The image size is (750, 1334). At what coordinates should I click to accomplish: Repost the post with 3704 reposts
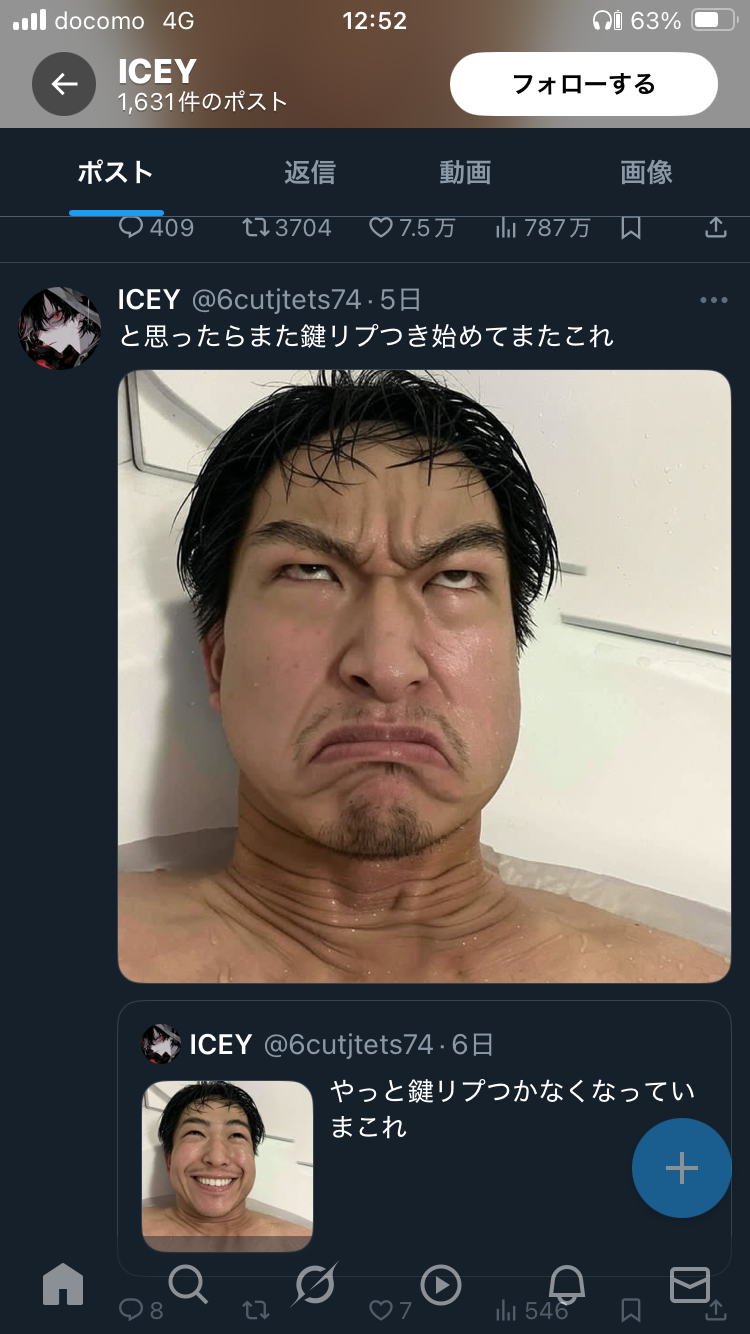287,228
